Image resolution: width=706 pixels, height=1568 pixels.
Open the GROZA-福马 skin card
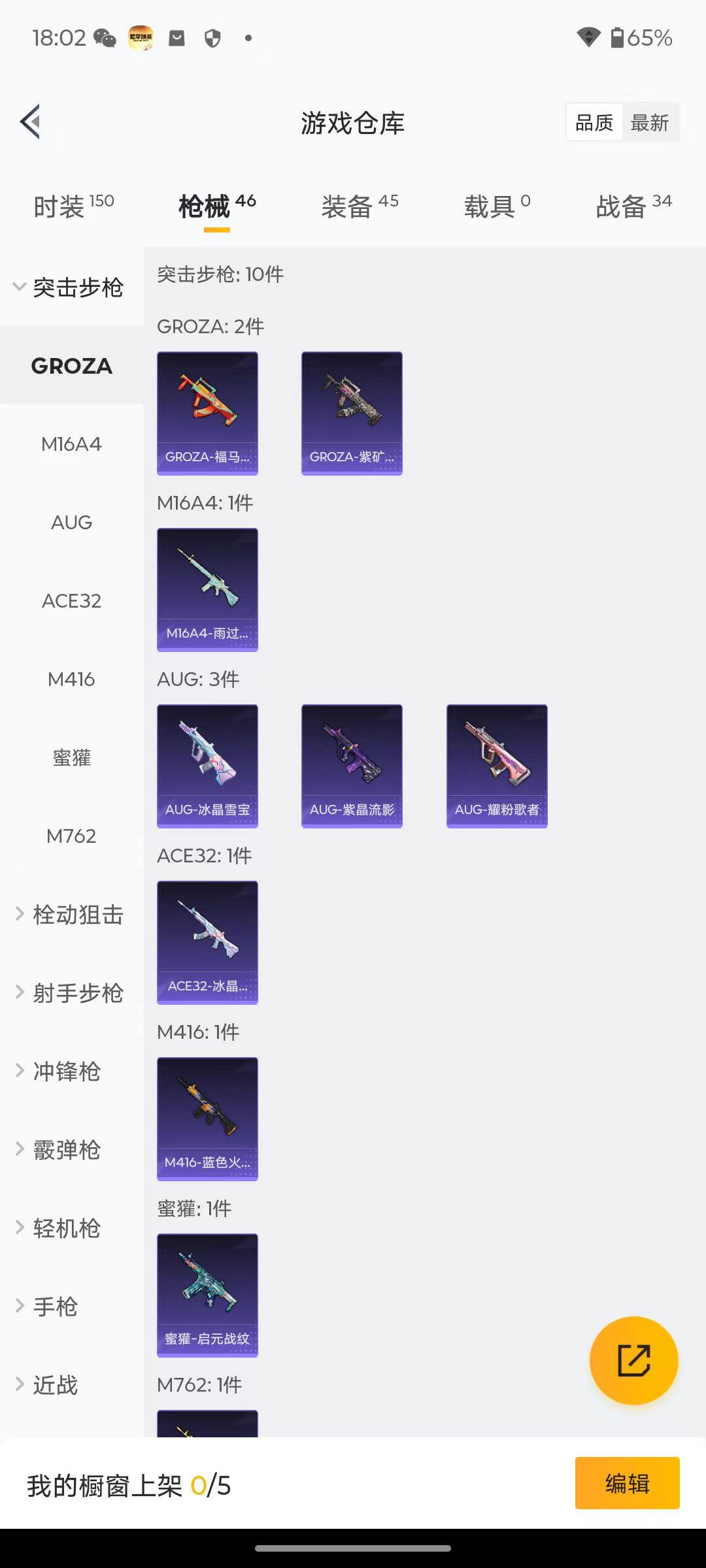point(207,413)
